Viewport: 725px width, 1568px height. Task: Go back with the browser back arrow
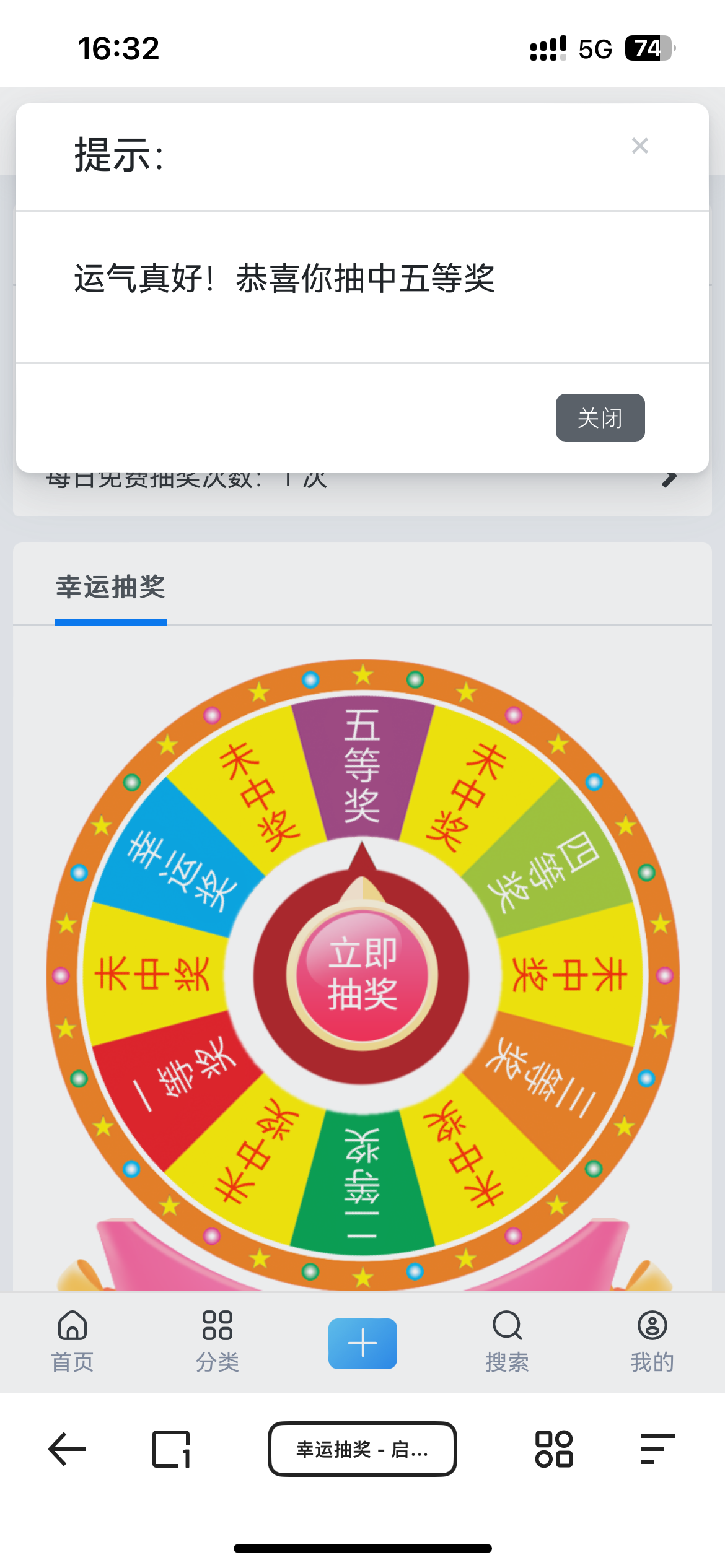click(x=67, y=1449)
